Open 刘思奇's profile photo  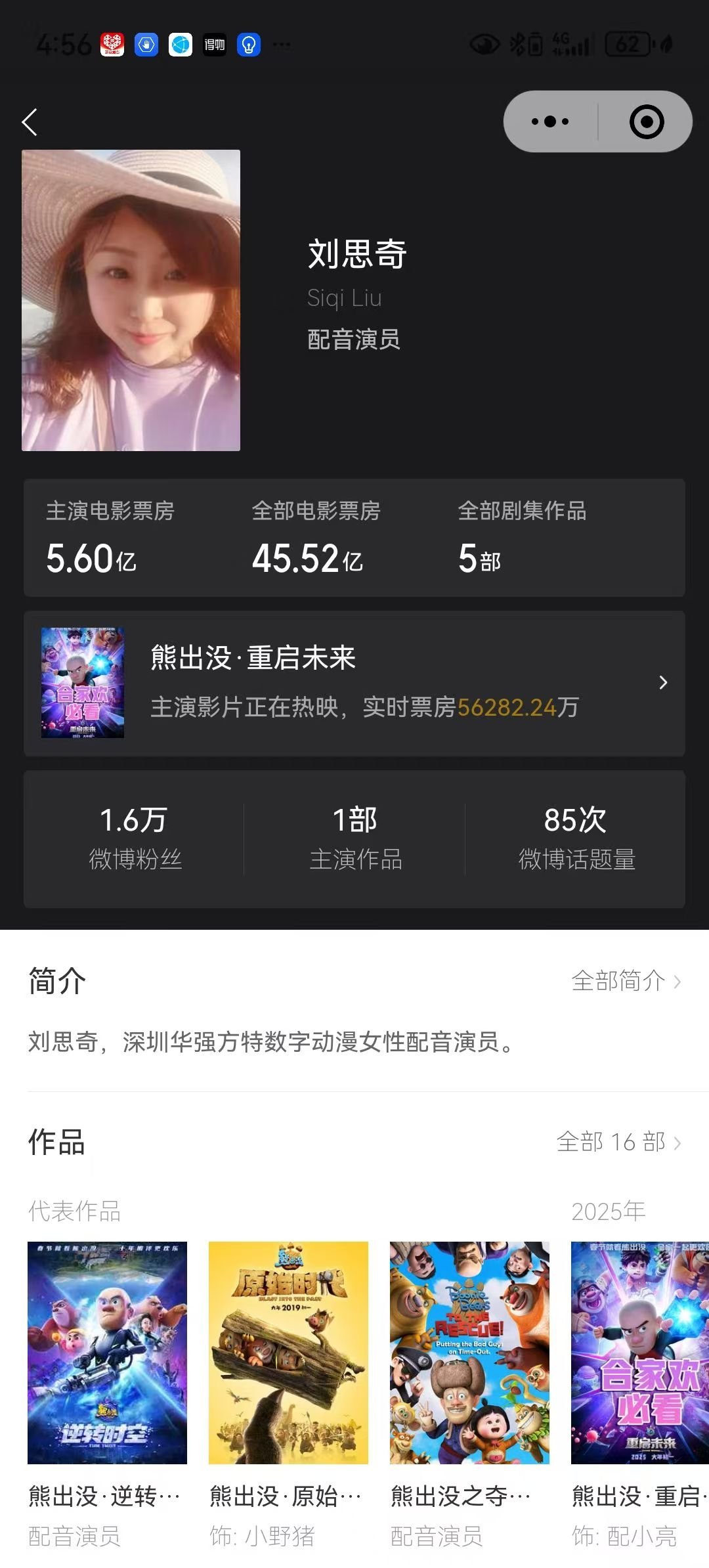click(131, 300)
